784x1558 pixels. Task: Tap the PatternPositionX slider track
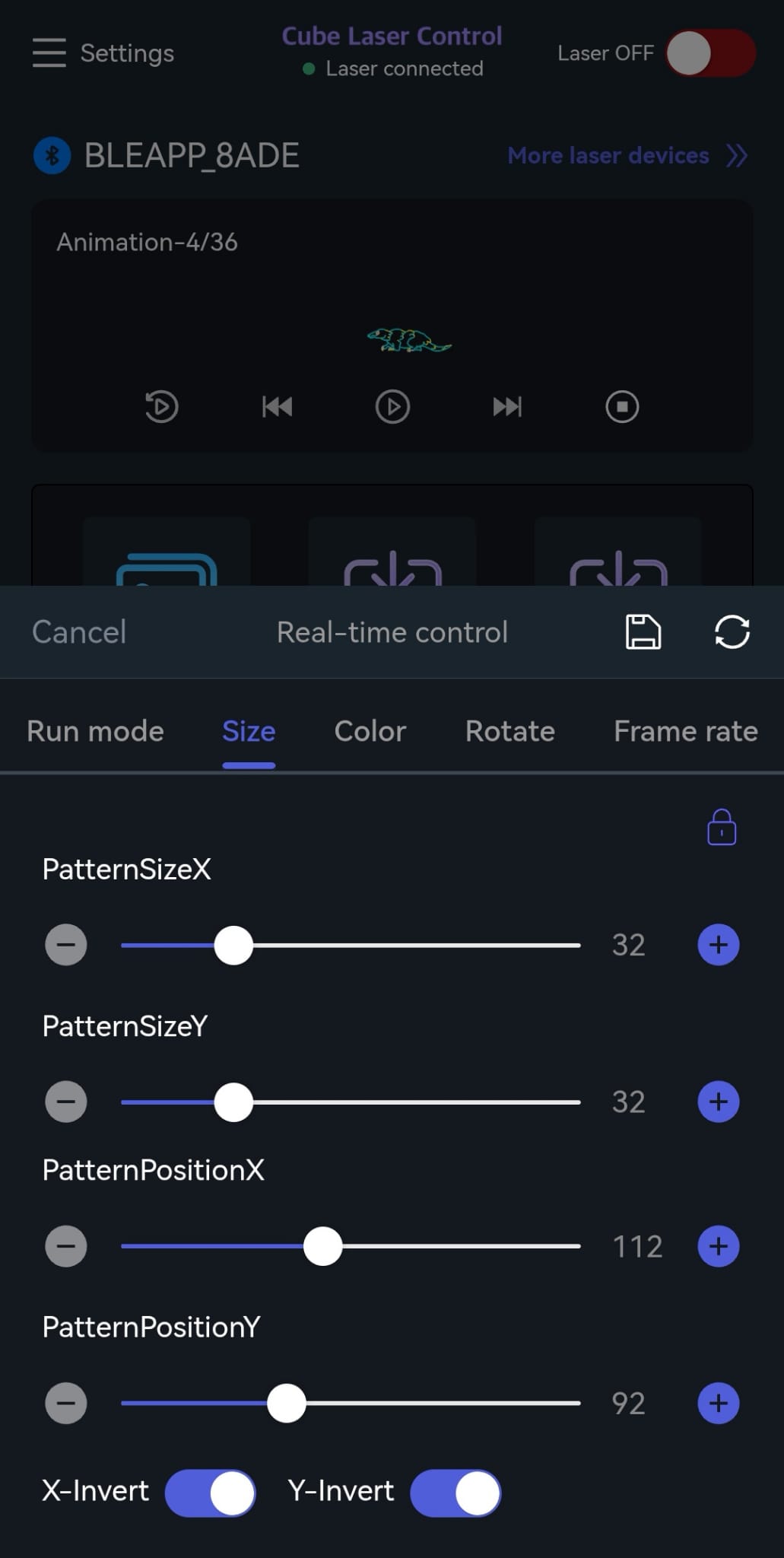tap(456, 1246)
